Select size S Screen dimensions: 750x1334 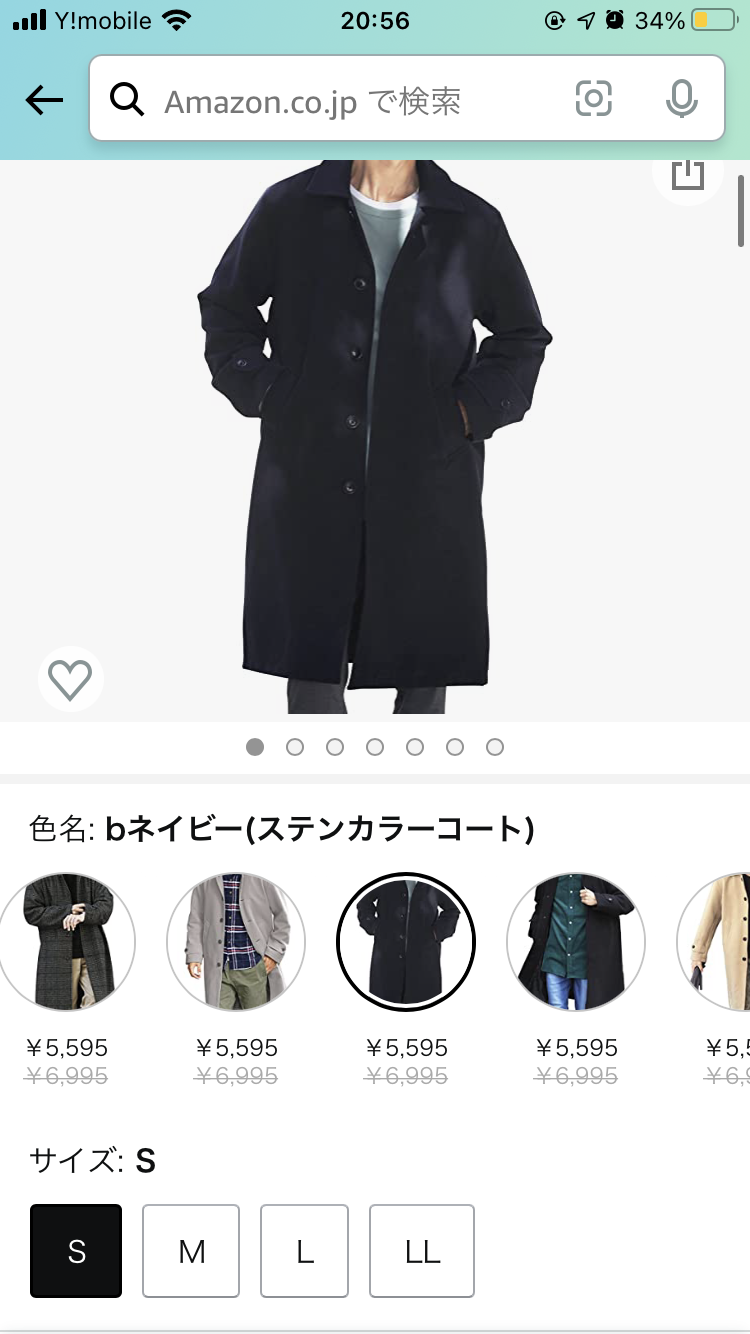[x=76, y=1251]
